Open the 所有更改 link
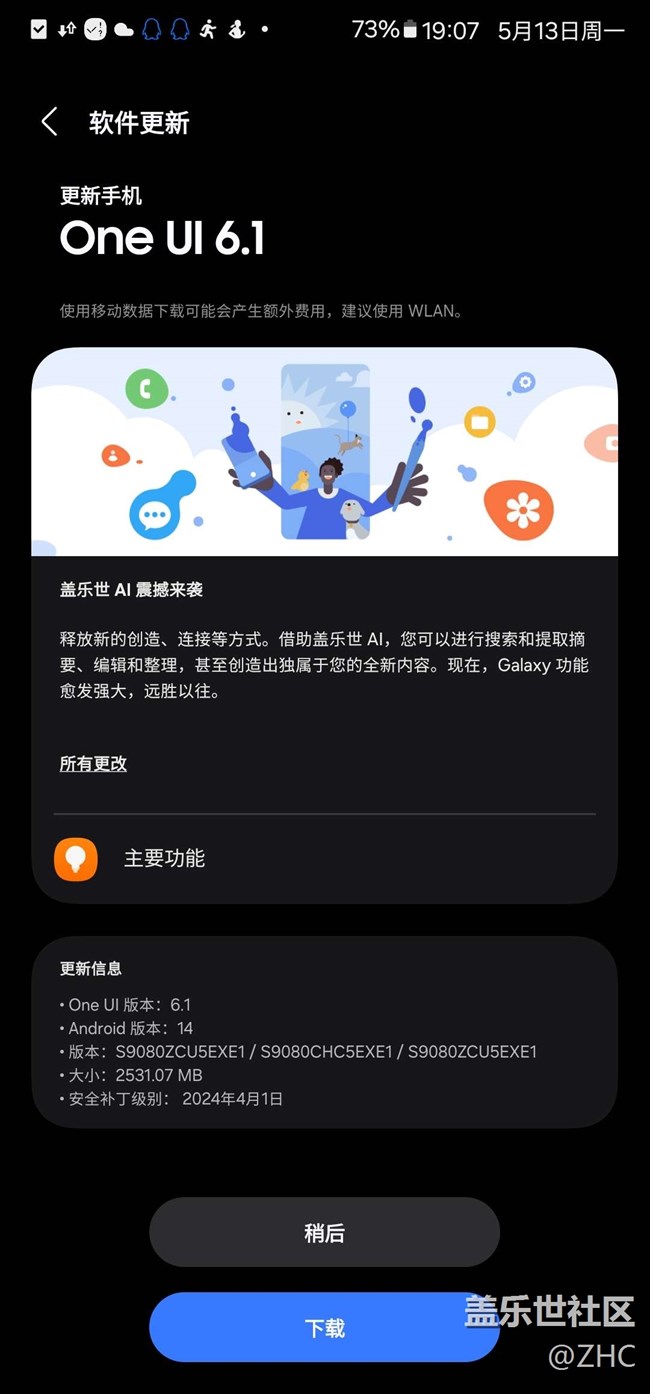The width and height of the screenshot is (650, 1394). point(93,764)
